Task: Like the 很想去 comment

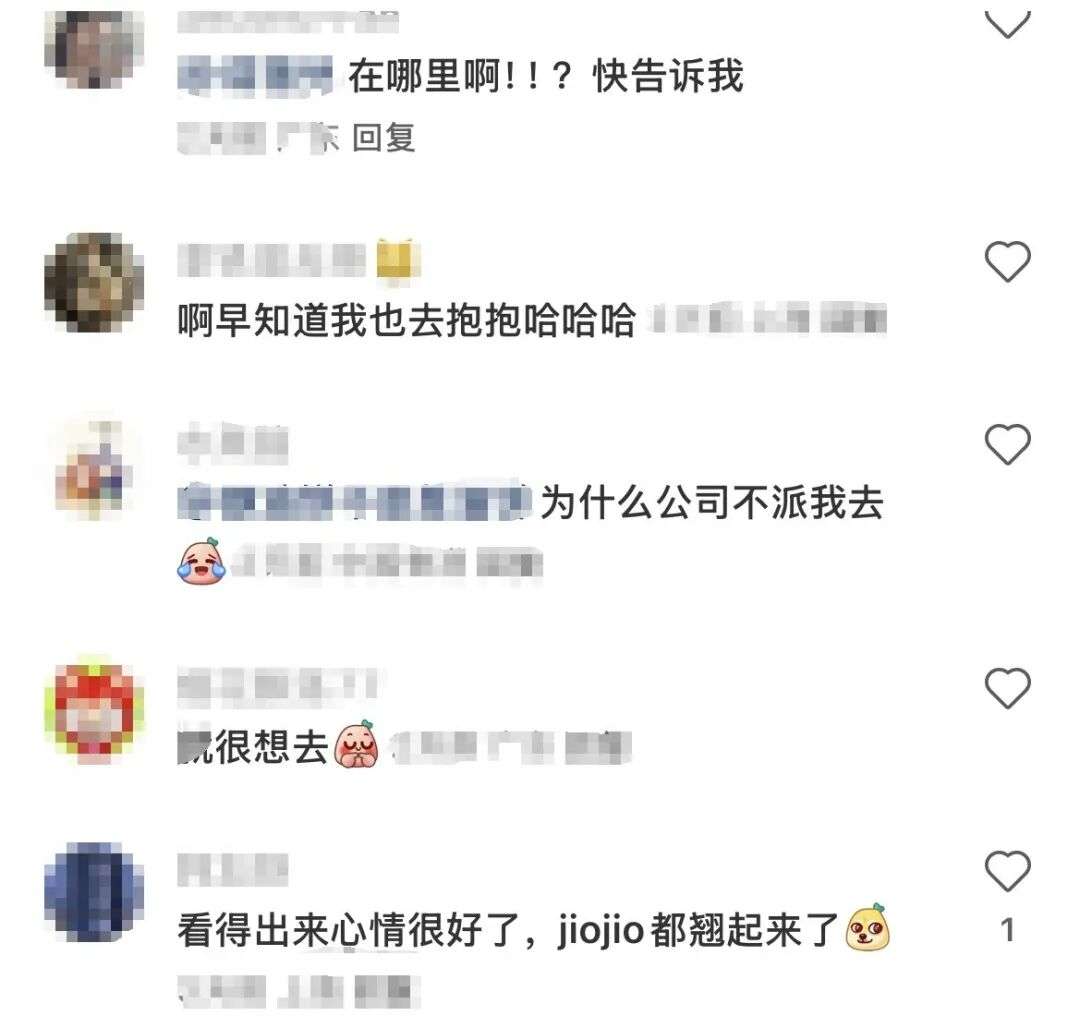Action: [1007, 689]
